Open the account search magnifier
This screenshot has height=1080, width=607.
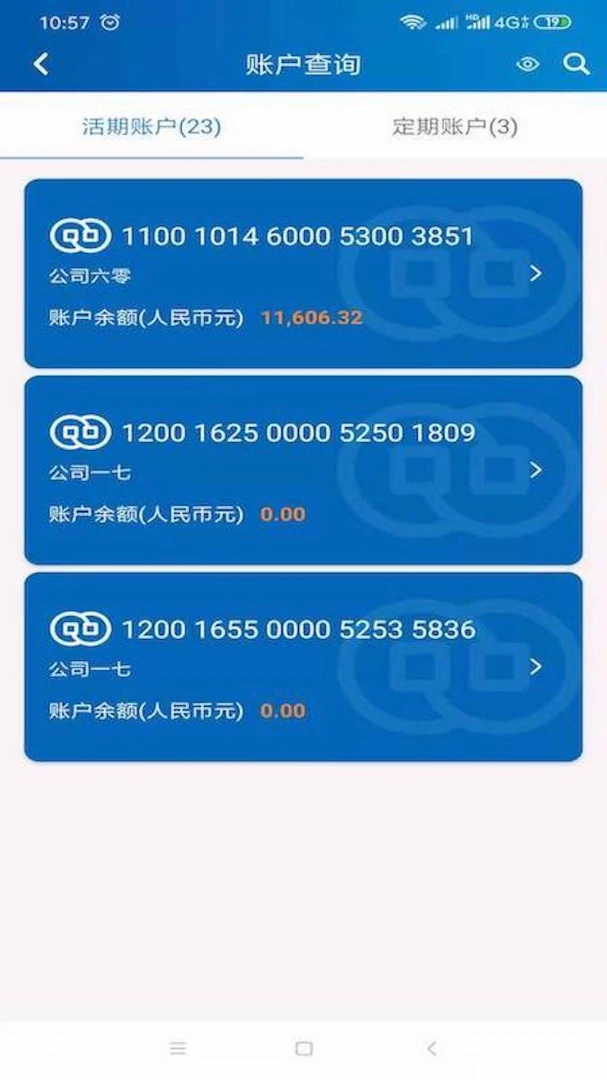576,64
